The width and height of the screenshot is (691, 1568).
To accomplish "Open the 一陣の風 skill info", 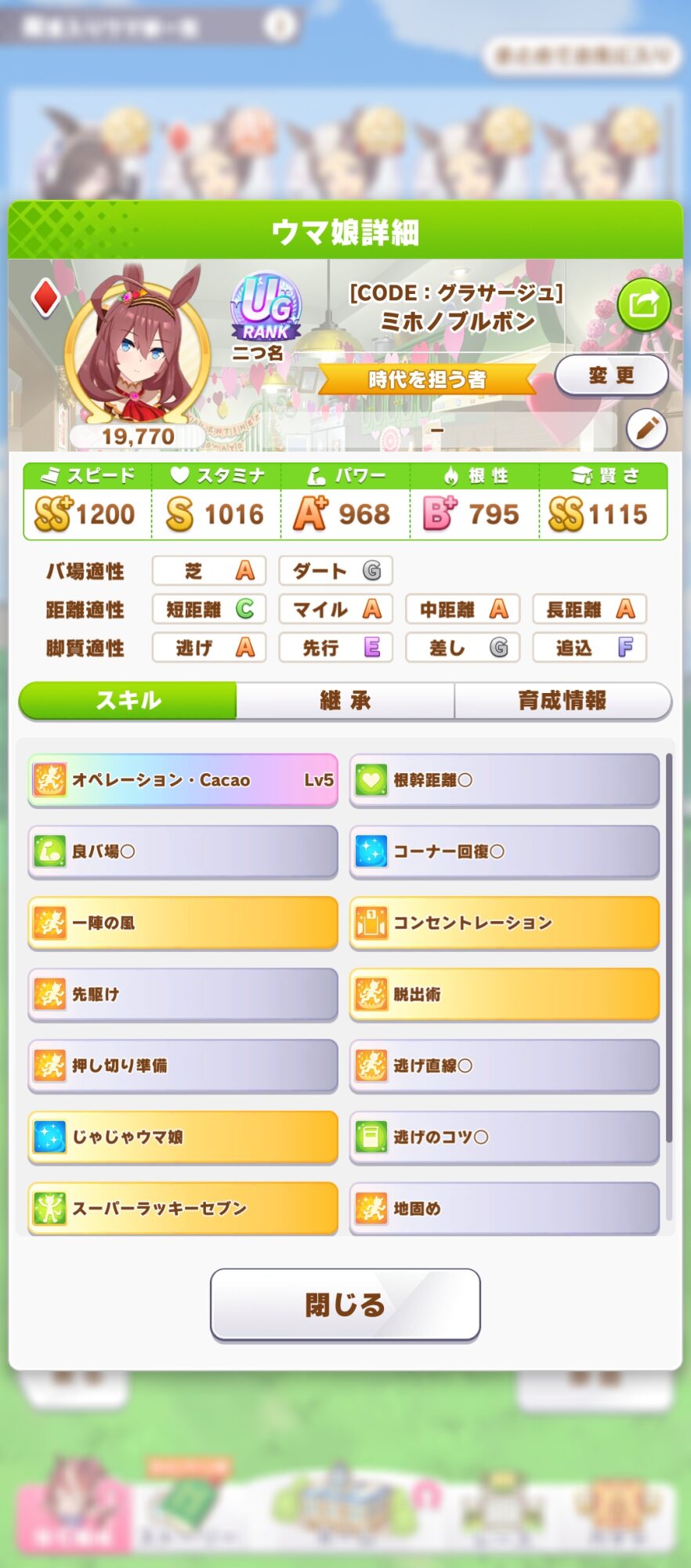I will 183,923.
